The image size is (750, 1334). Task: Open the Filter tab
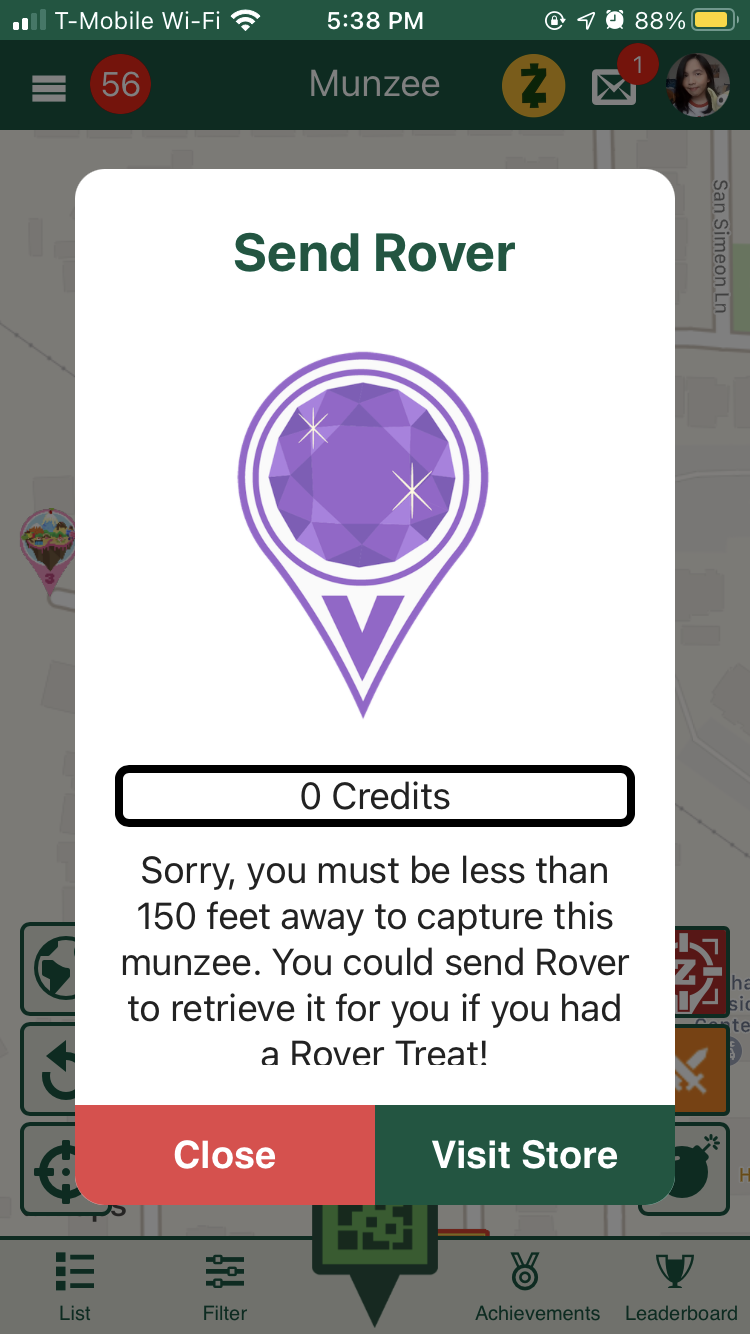pyautogui.click(x=225, y=1286)
